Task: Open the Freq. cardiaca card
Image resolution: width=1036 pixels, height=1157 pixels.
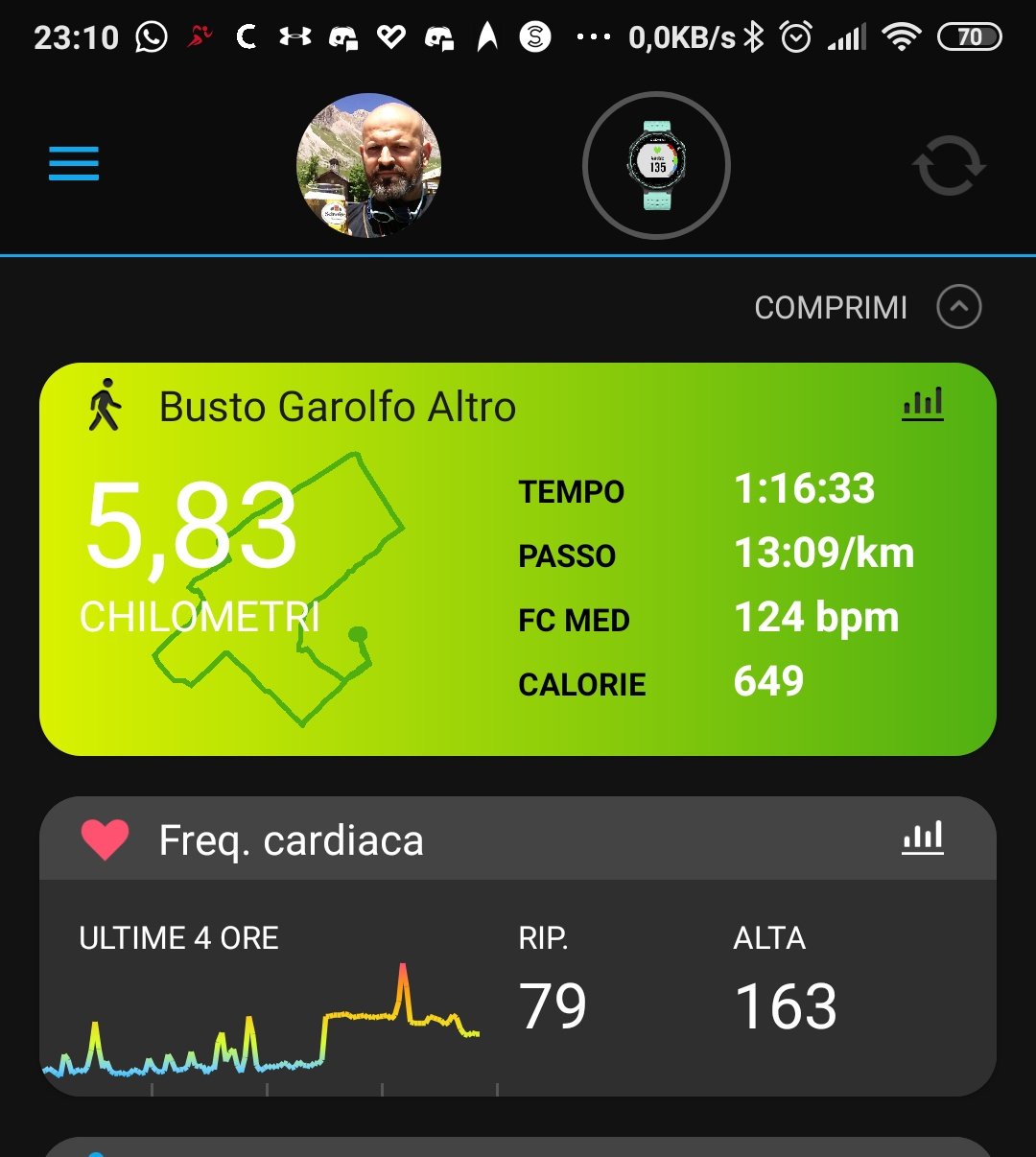Action: (x=518, y=988)
